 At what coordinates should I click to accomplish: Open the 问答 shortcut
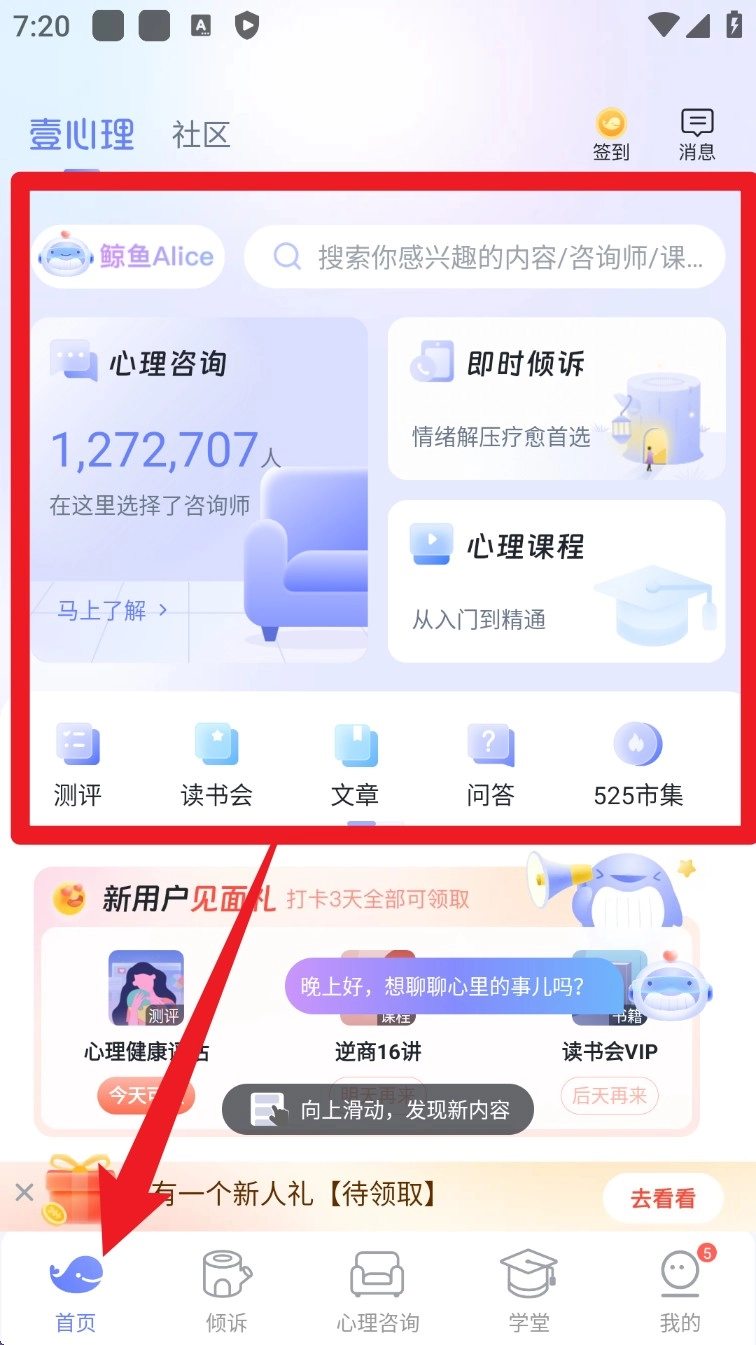(490, 765)
